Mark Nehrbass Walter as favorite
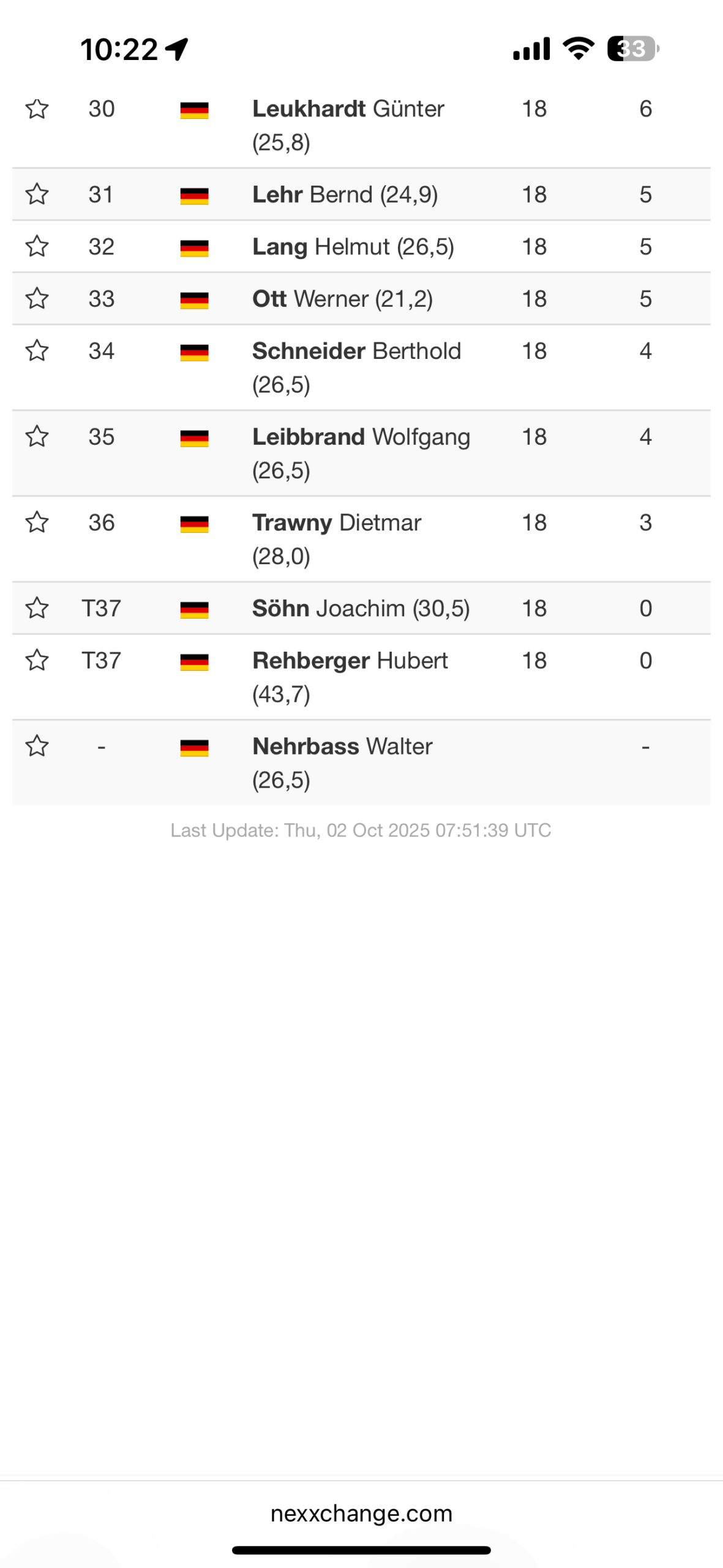Image resolution: width=723 pixels, height=1568 pixels. coord(37,745)
